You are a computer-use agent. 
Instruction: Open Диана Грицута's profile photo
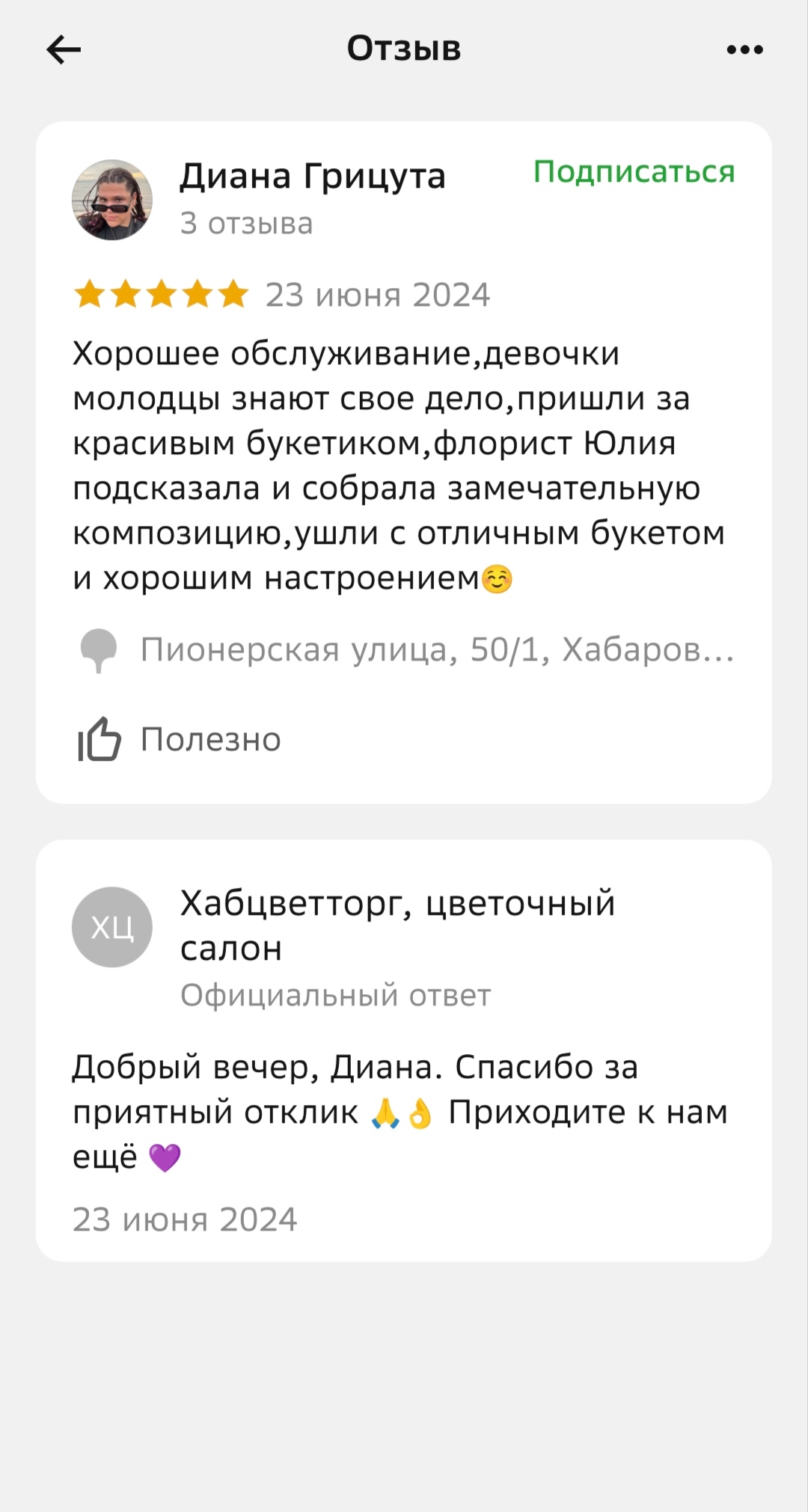[112, 200]
